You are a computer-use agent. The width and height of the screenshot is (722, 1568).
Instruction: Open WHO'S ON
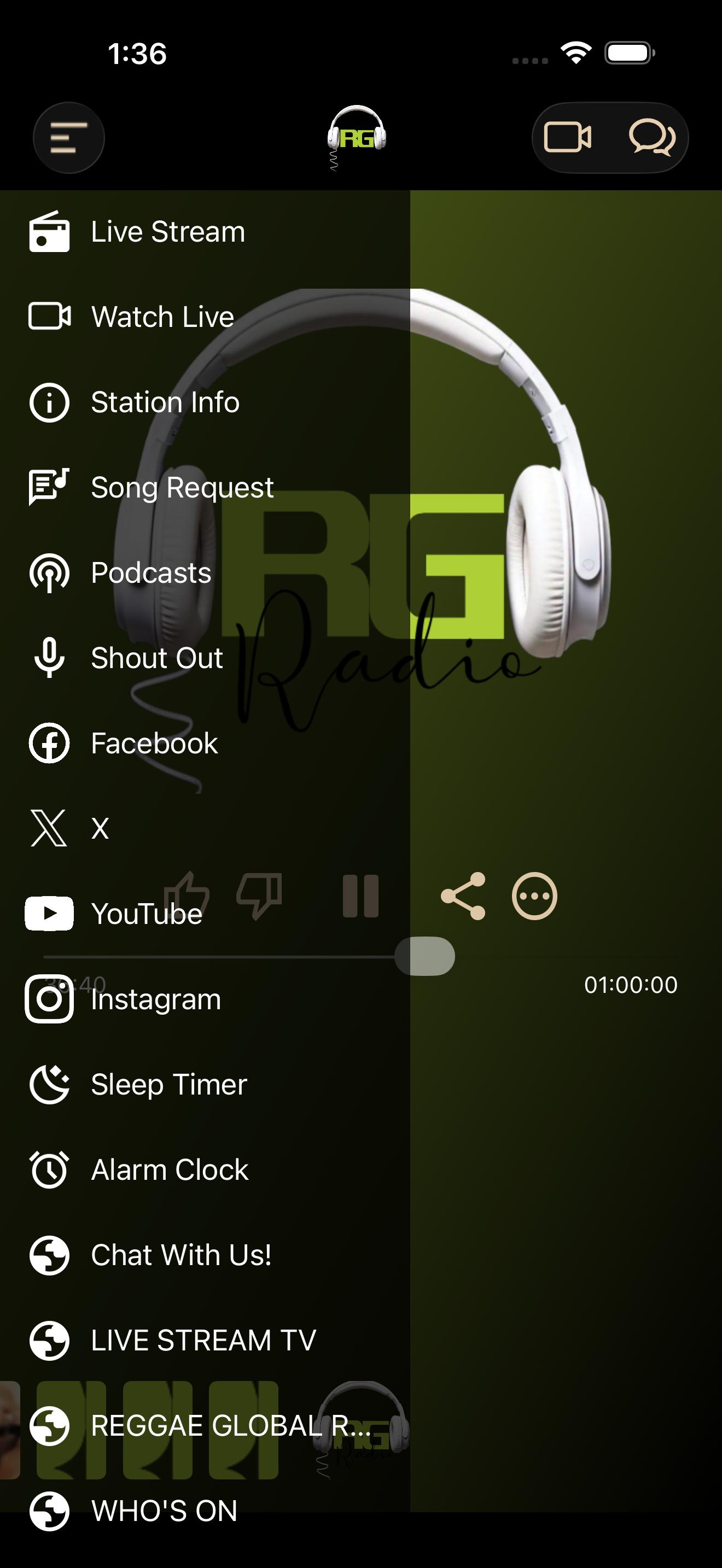(205, 1511)
